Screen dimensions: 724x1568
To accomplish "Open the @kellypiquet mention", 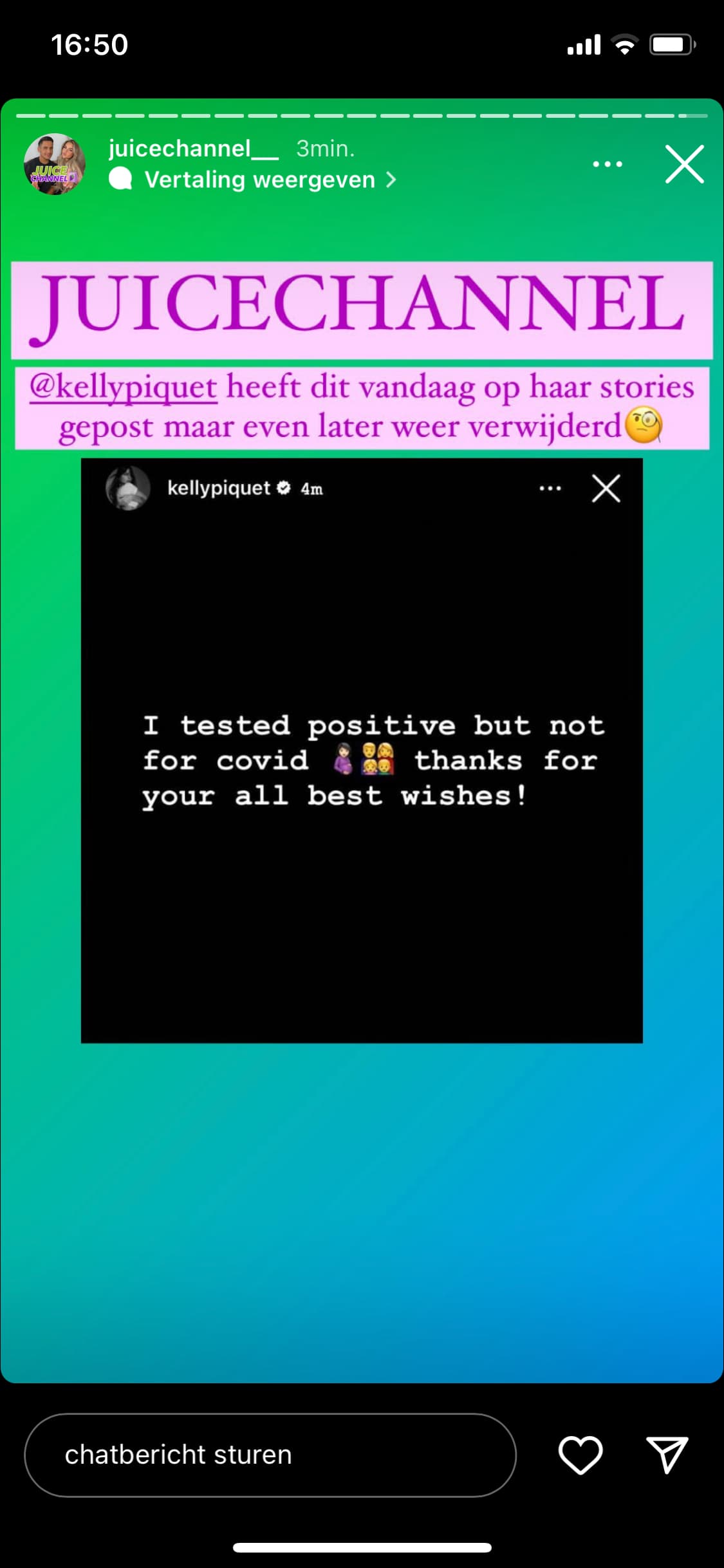I will [x=124, y=387].
